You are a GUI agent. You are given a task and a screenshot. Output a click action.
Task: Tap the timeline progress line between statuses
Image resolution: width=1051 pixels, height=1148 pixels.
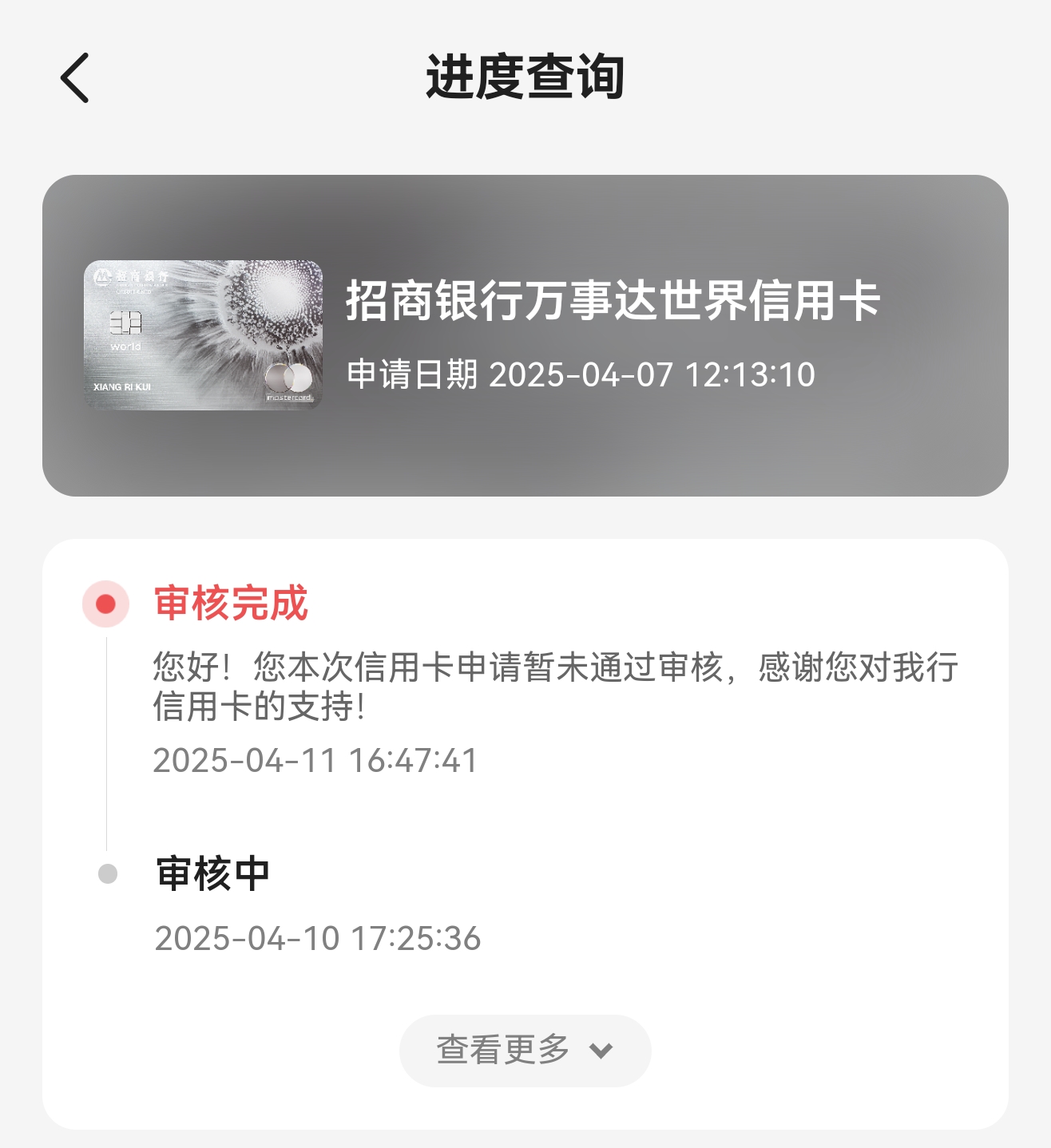[106, 742]
